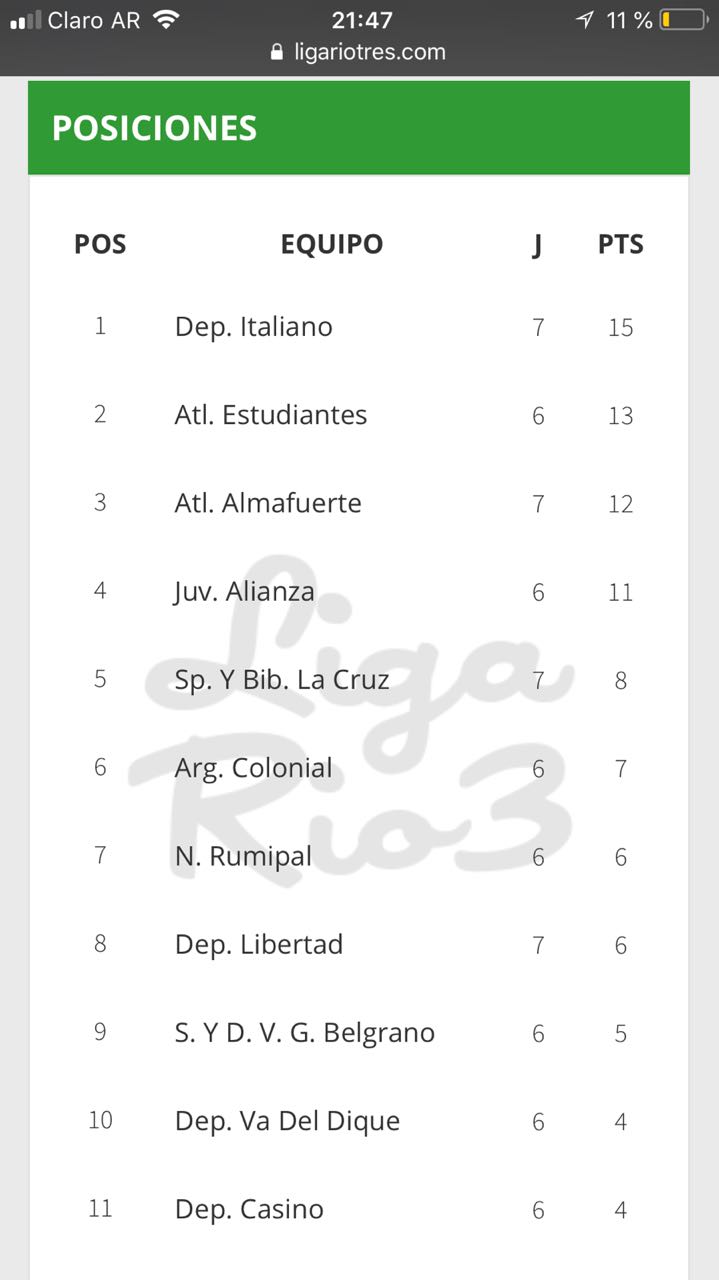Image resolution: width=719 pixels, height=1280 pixels.
Task: Tap the ligariotres.com address bar
Action: 359,52
